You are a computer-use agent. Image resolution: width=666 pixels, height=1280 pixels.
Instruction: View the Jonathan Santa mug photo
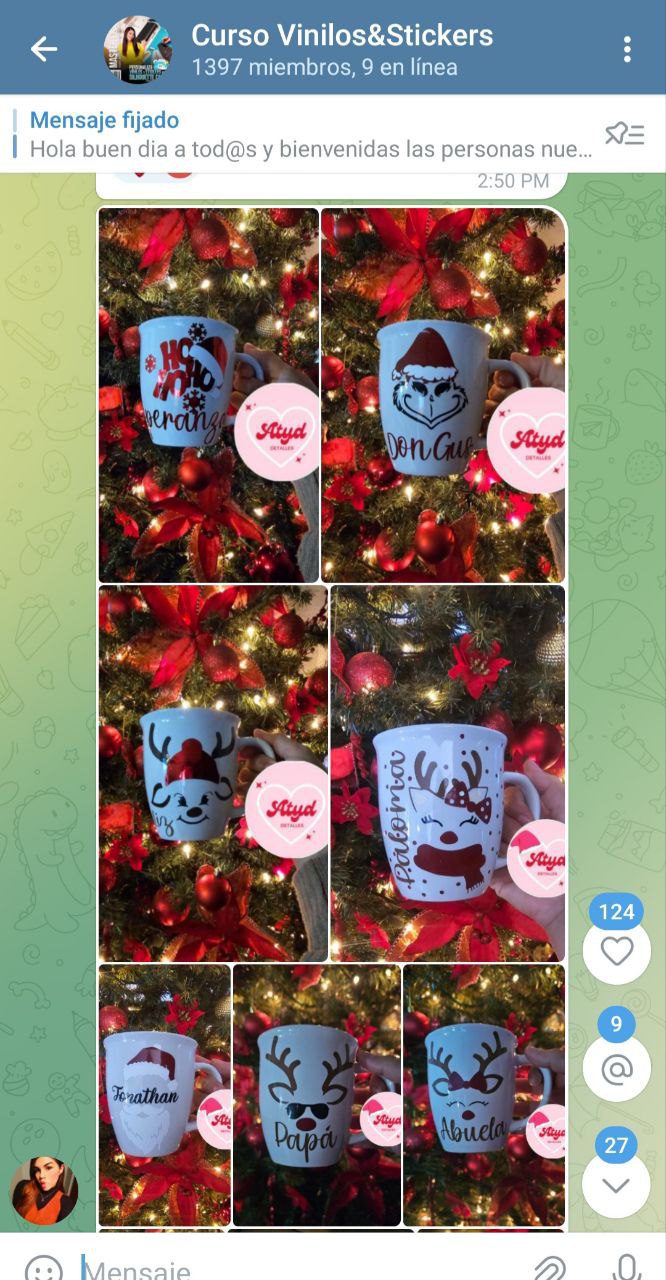164,1095
